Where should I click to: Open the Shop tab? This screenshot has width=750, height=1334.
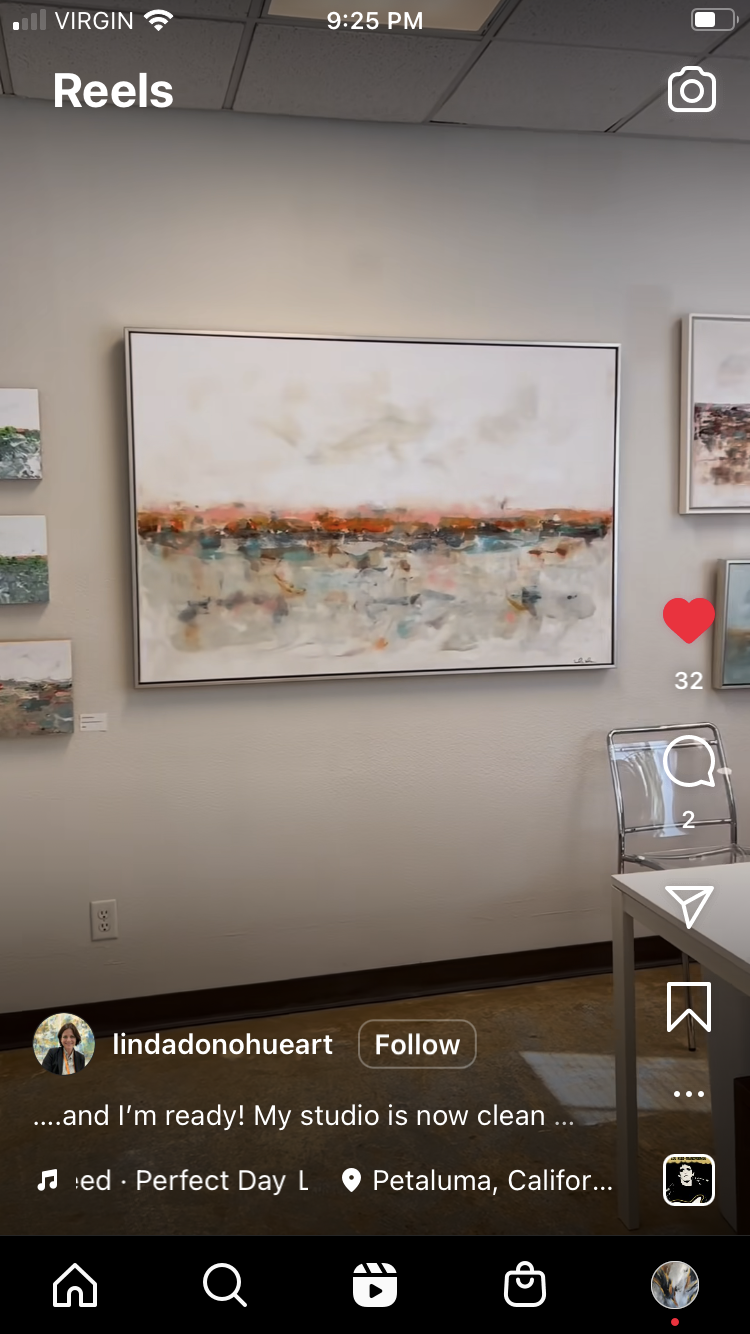[x=525, y=1284]
